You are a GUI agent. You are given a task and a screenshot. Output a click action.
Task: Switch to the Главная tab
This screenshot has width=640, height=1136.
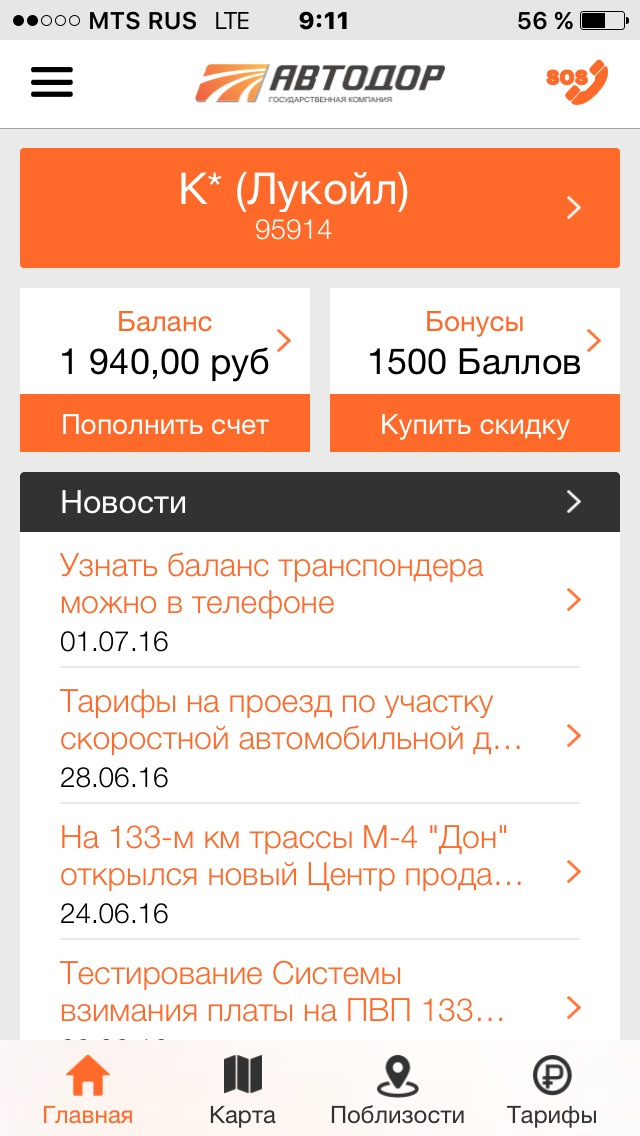coord(87,1090)
